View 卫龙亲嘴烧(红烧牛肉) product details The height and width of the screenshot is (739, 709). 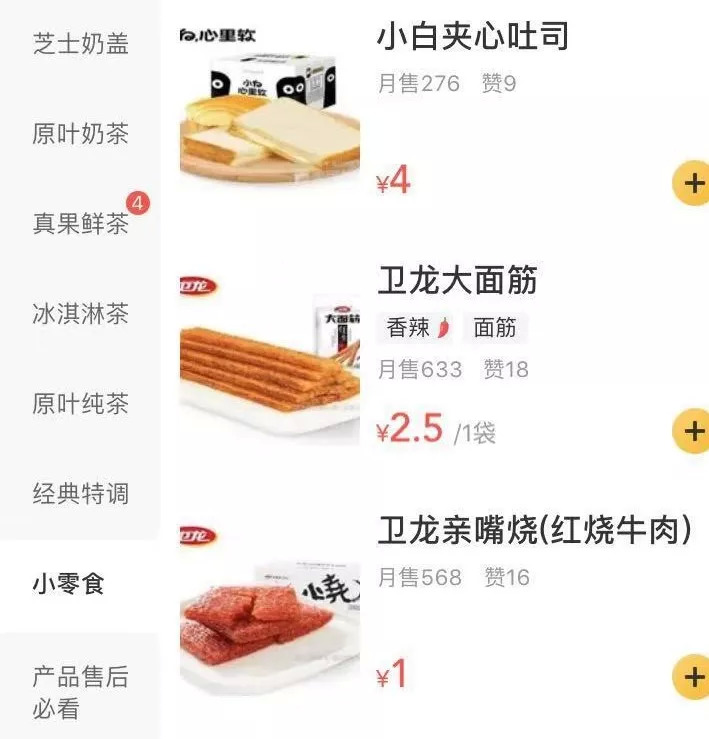pos(534,531)
